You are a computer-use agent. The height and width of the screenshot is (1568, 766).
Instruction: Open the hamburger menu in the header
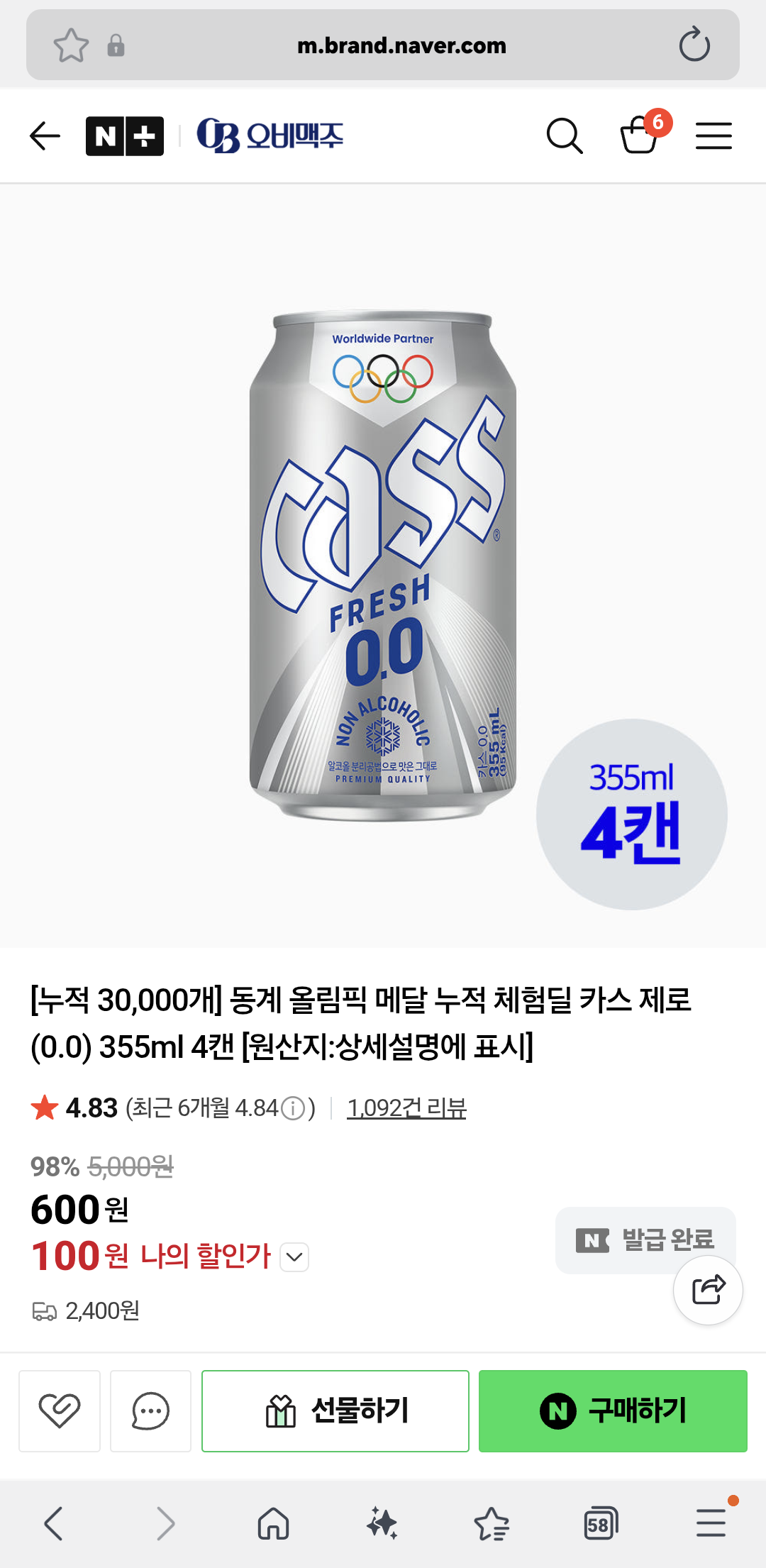point(714,136)
